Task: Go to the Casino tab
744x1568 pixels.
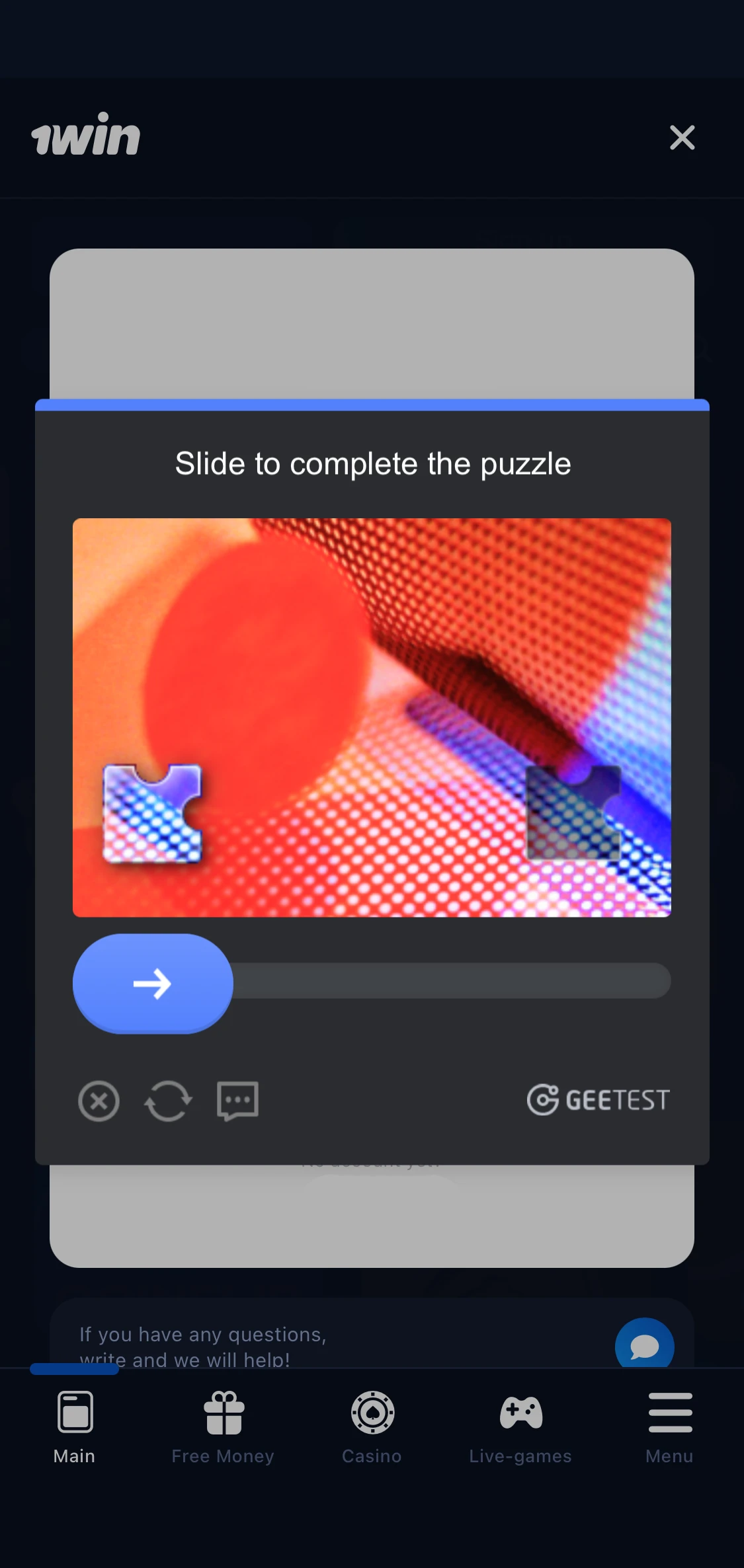Action: (372, 1425)
